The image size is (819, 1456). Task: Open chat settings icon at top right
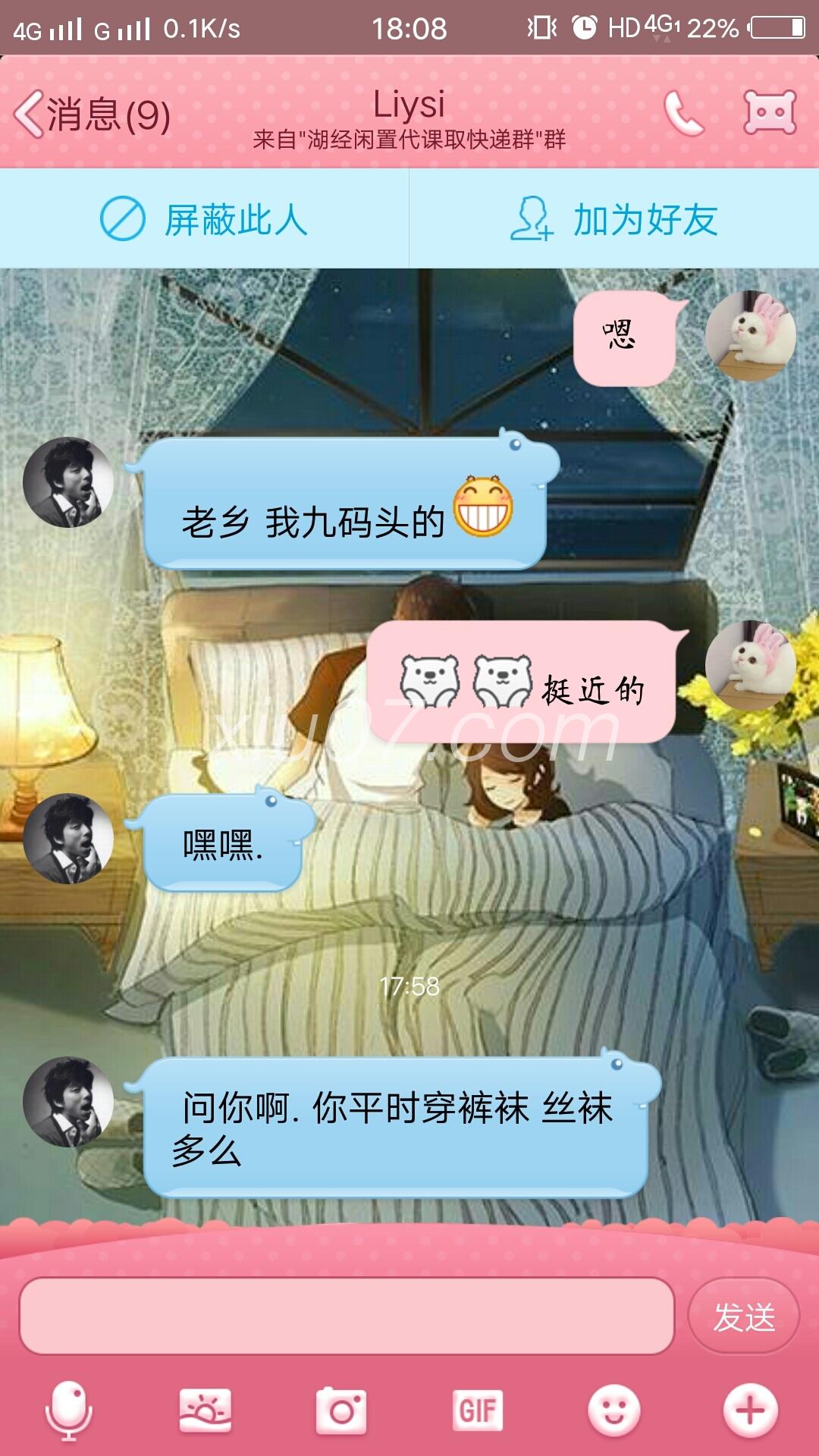770,112
